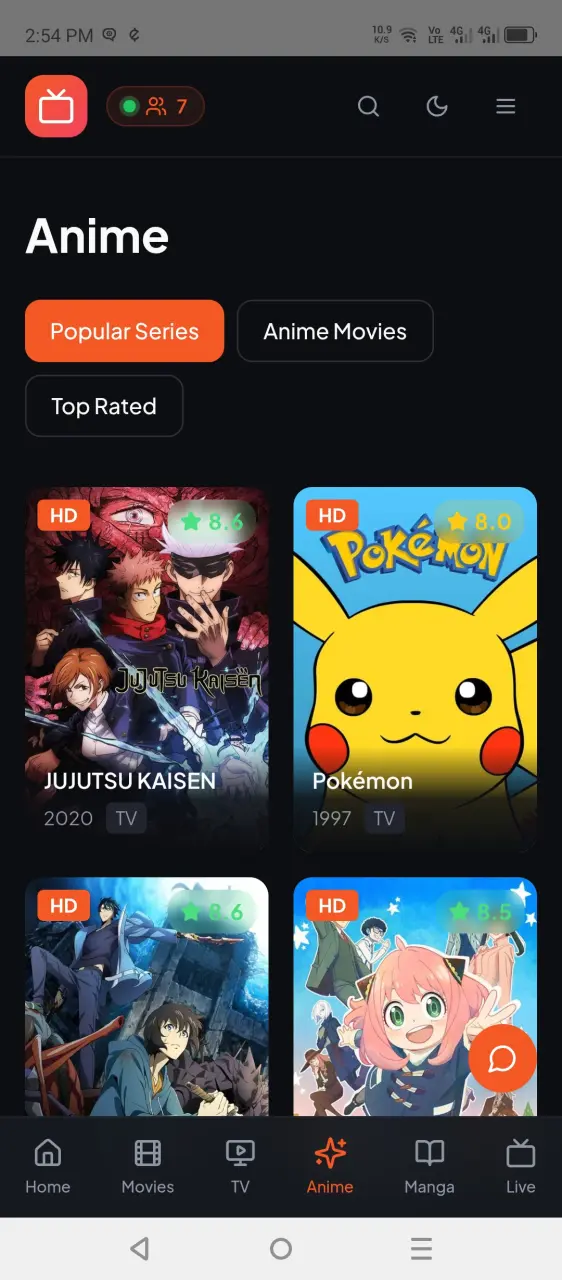Switch to Top Rated filter

[104, 406]
